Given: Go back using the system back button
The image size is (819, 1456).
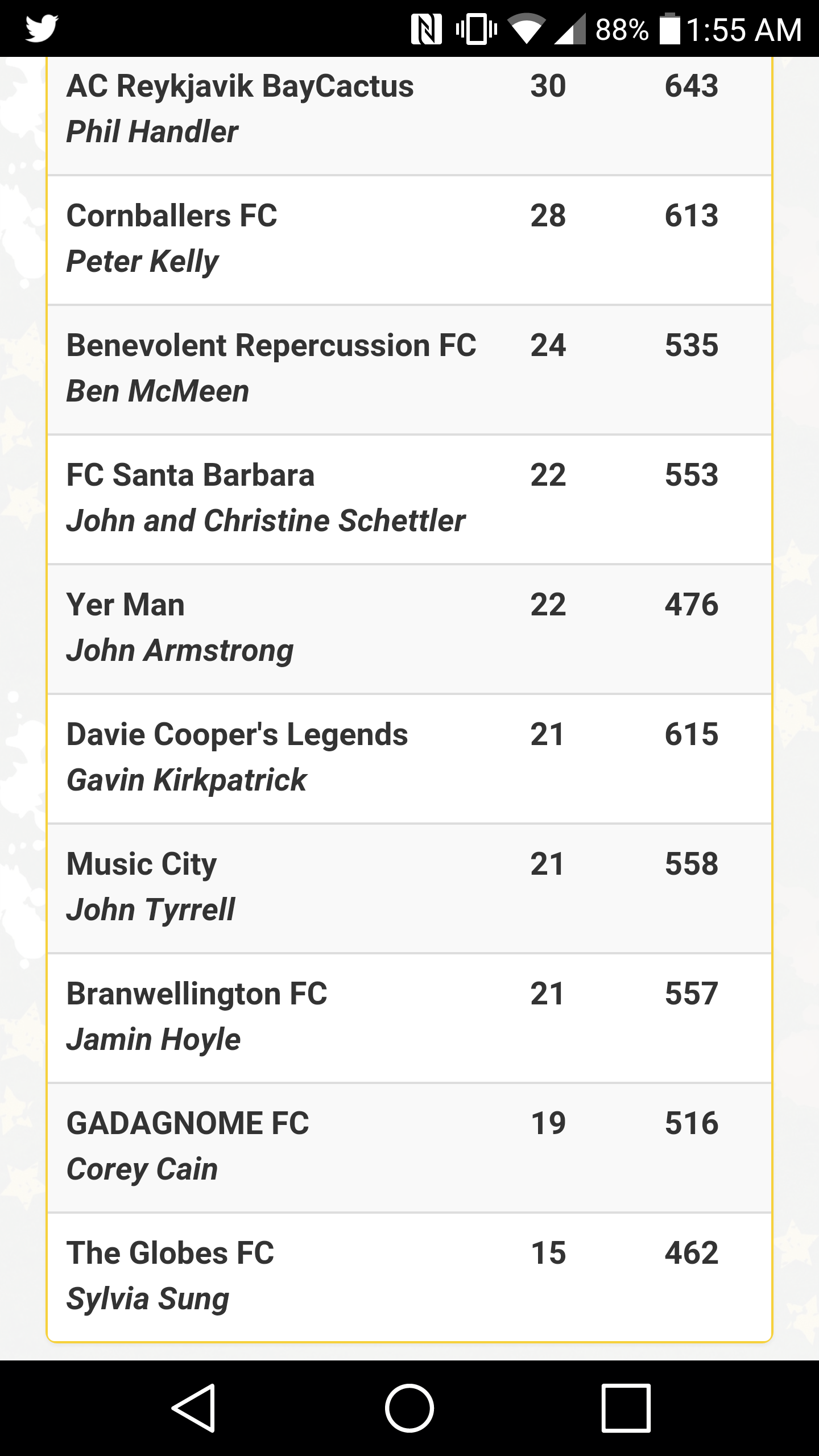Looking at the screenshot, I should tap(193, 1408).
